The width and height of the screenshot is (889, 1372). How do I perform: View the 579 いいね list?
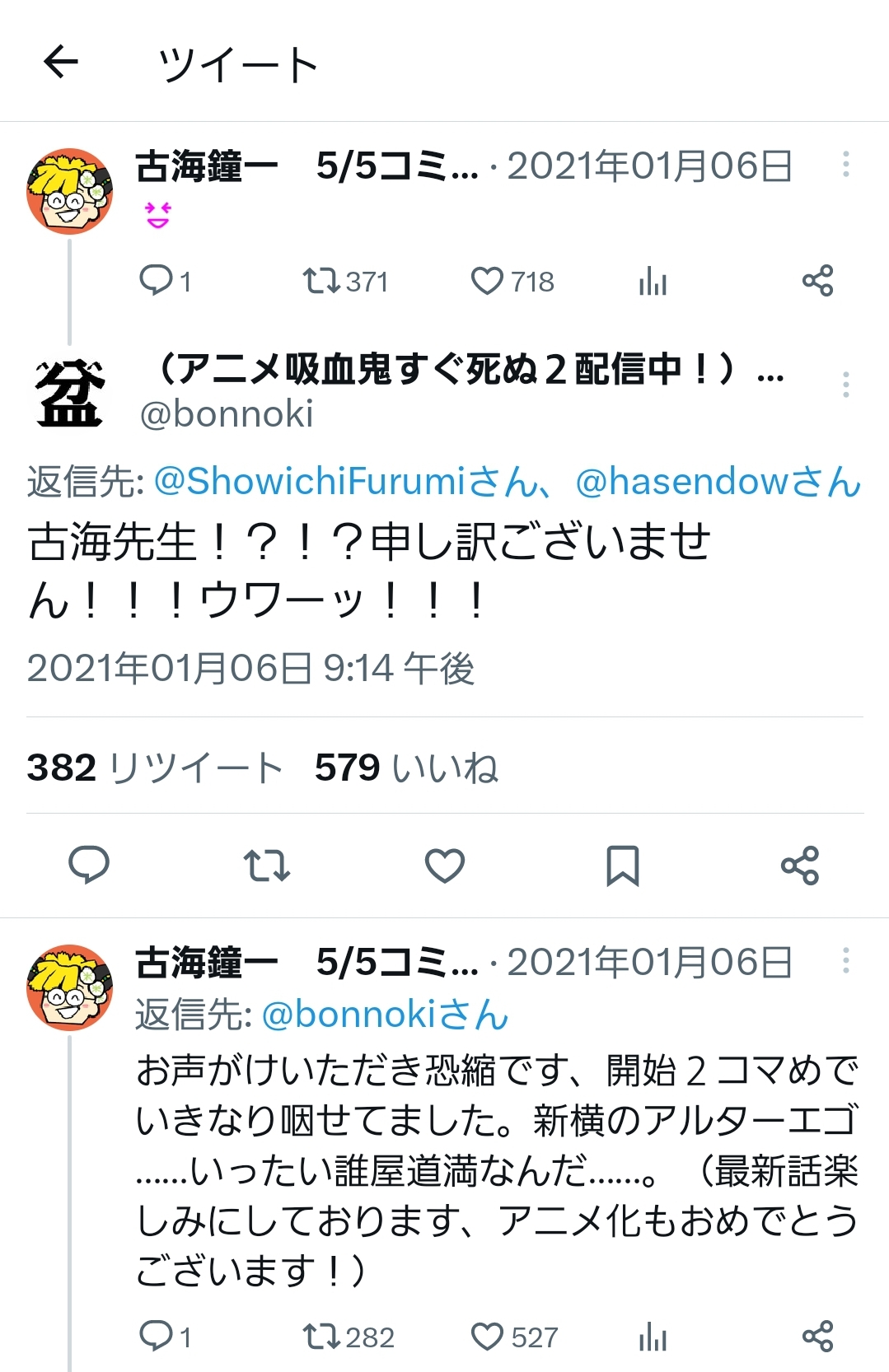(406, 768)
